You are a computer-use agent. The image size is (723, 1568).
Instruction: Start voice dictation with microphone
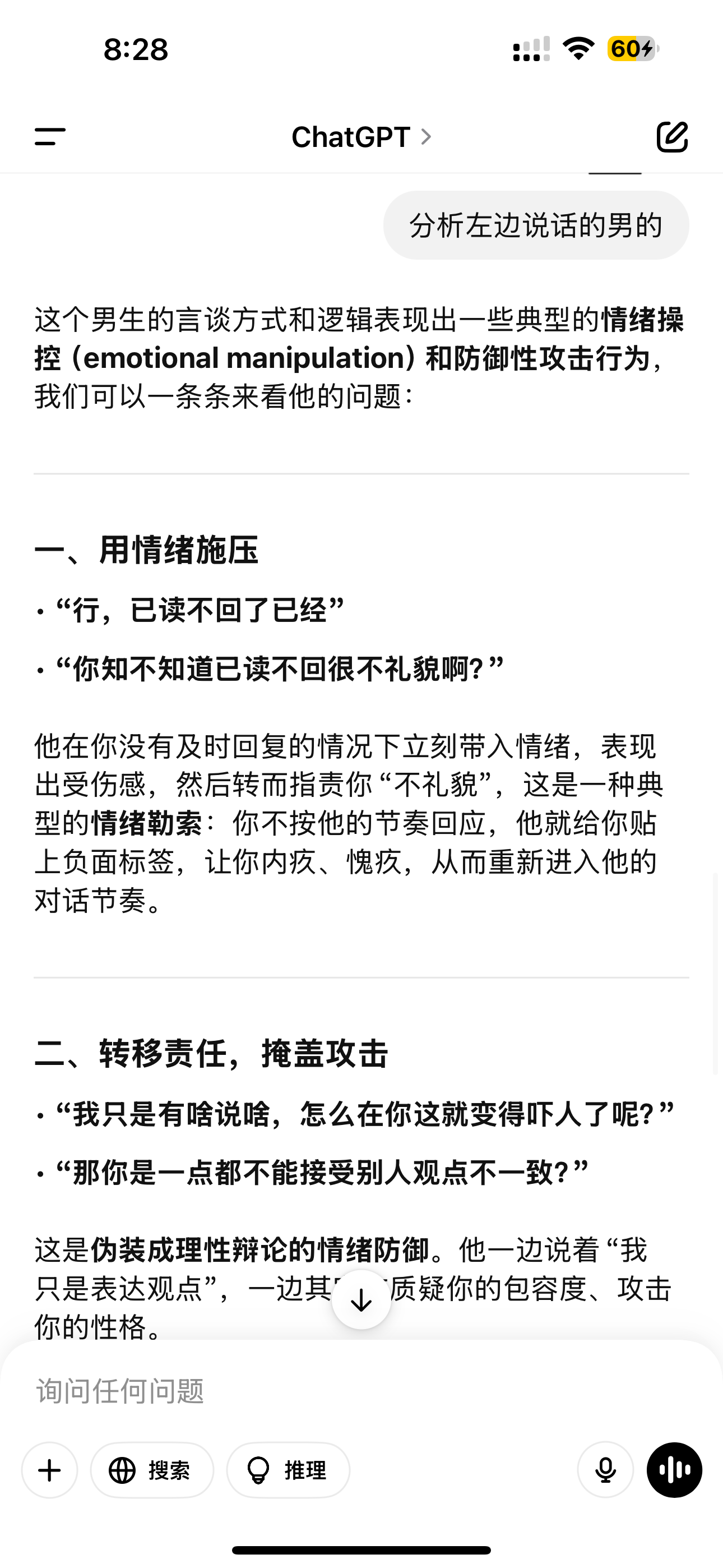[605, 1470]
